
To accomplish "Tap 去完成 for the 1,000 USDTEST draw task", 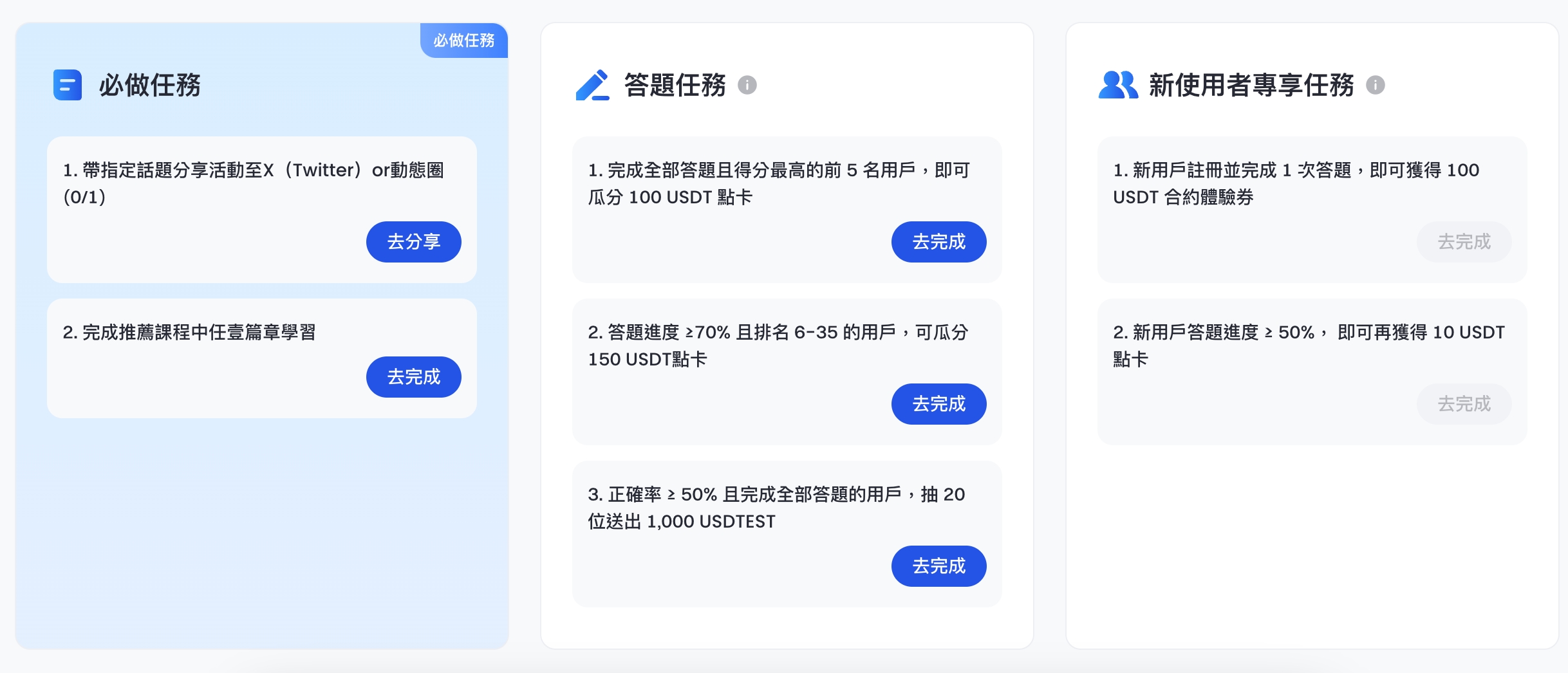I will click(938, 566).
